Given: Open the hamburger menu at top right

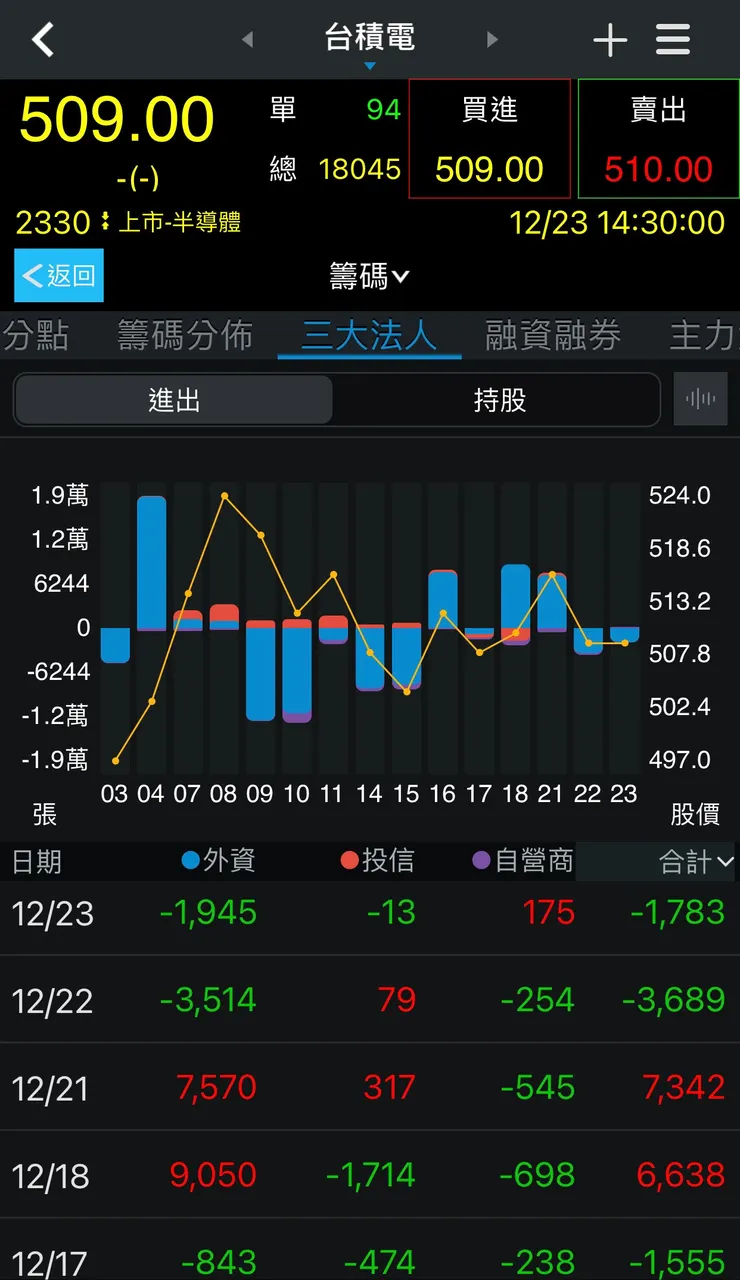Looking at the screenshot, I should point(672,39).
